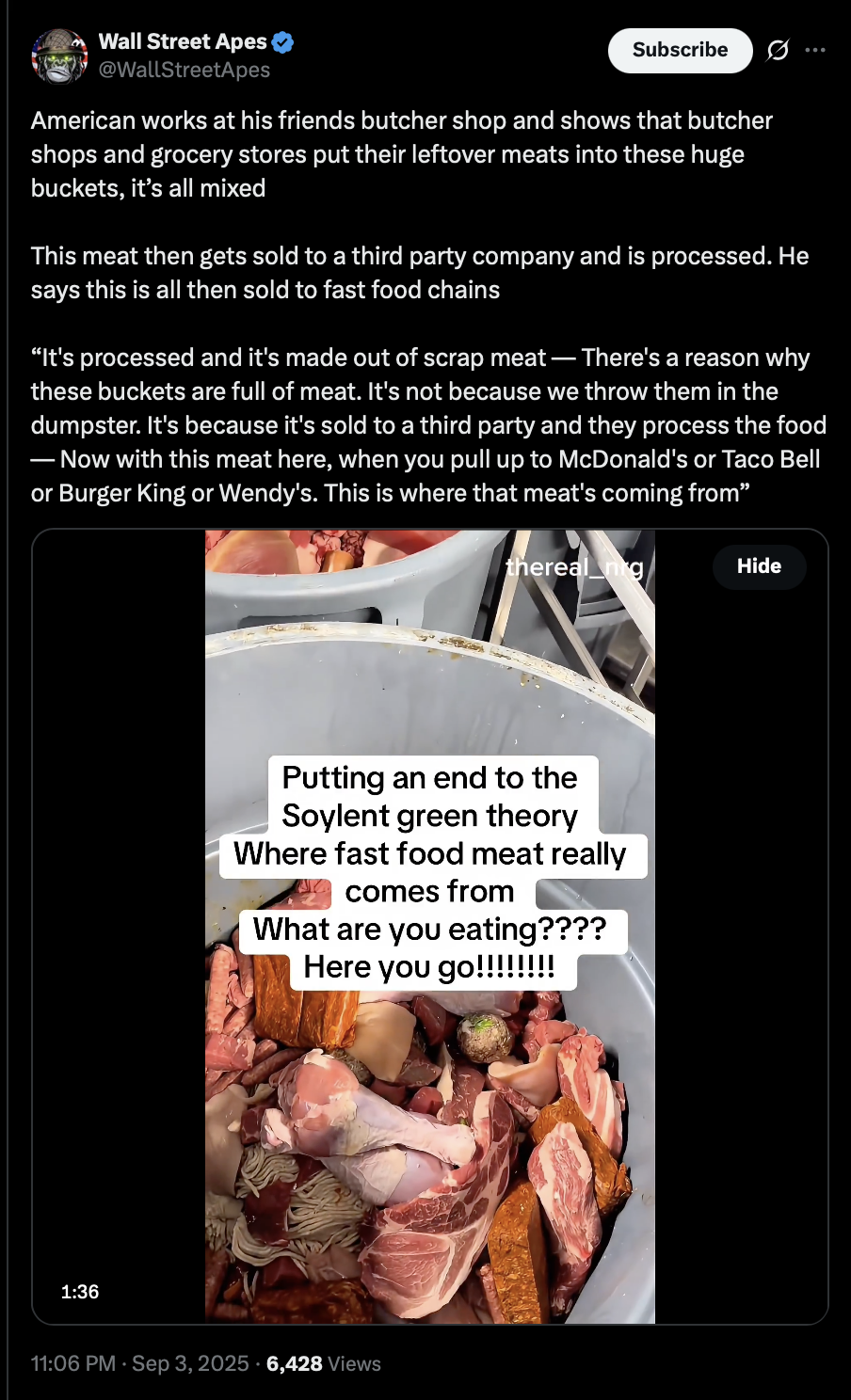Open Wall Street Apes profile avatar
This screenshot has height=1400, width=851.
pyautogui.click(x=59, y=56)
